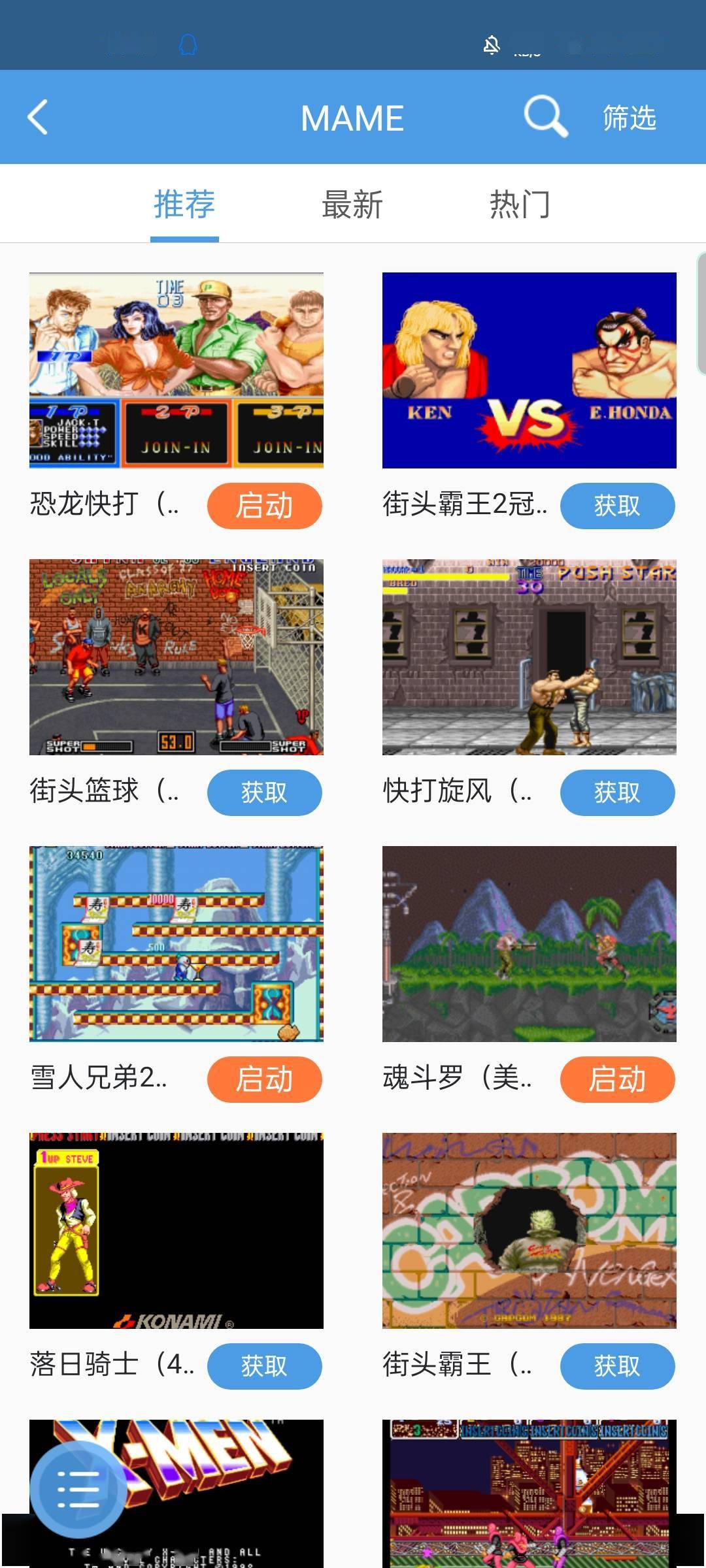Open the 恐龙快打 game thumbnail
706x1568 pixels.
tap(176, 369)
